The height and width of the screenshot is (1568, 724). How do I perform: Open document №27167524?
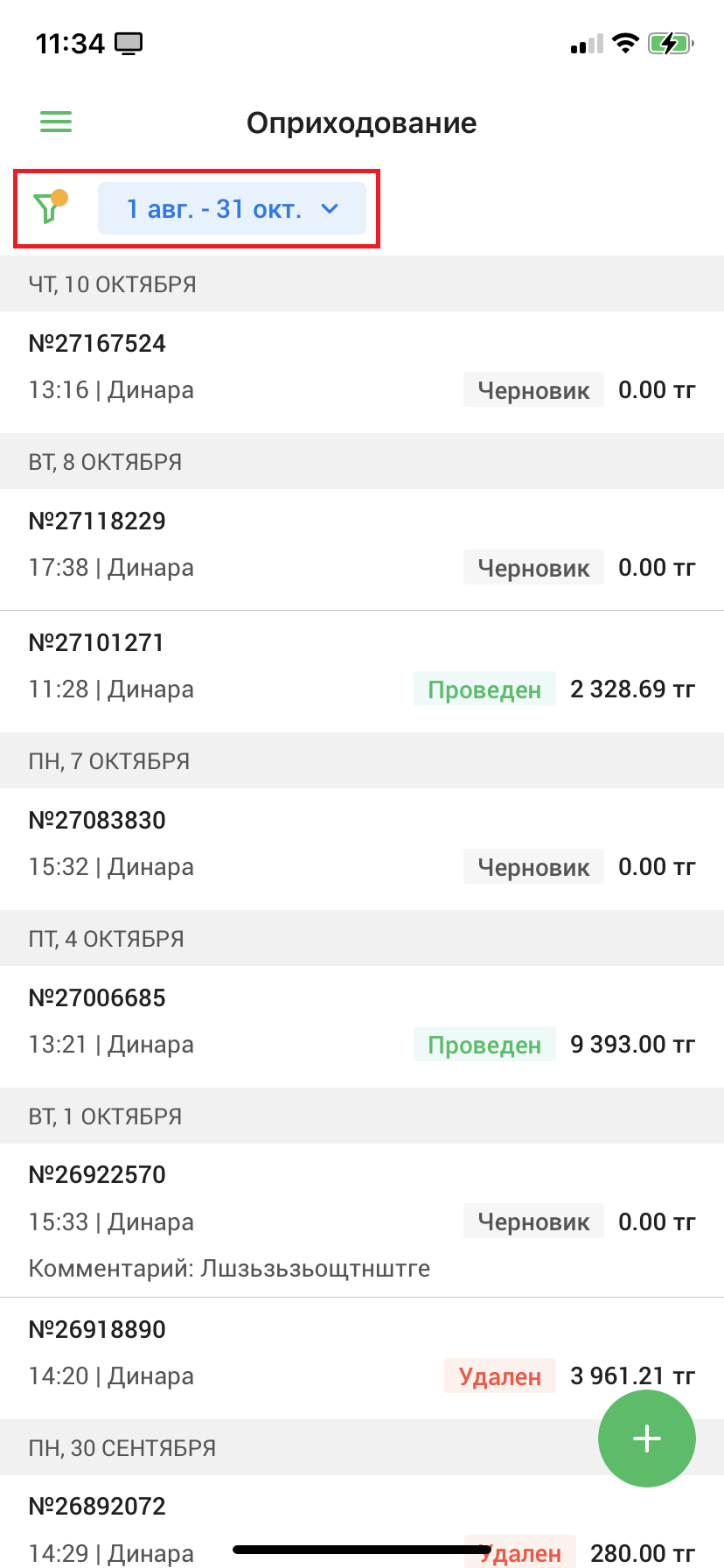361,367
